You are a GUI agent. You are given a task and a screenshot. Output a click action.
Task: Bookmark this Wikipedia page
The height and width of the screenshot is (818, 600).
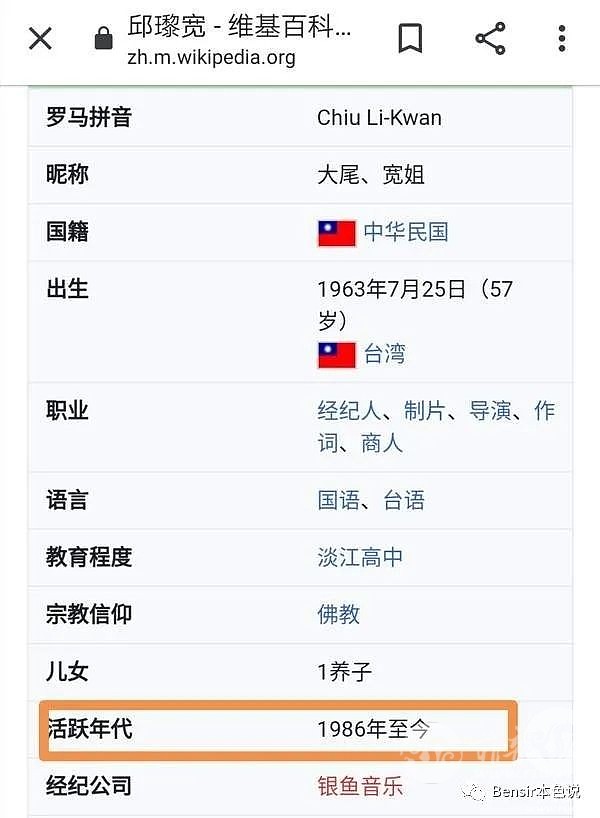coord(410,39)
